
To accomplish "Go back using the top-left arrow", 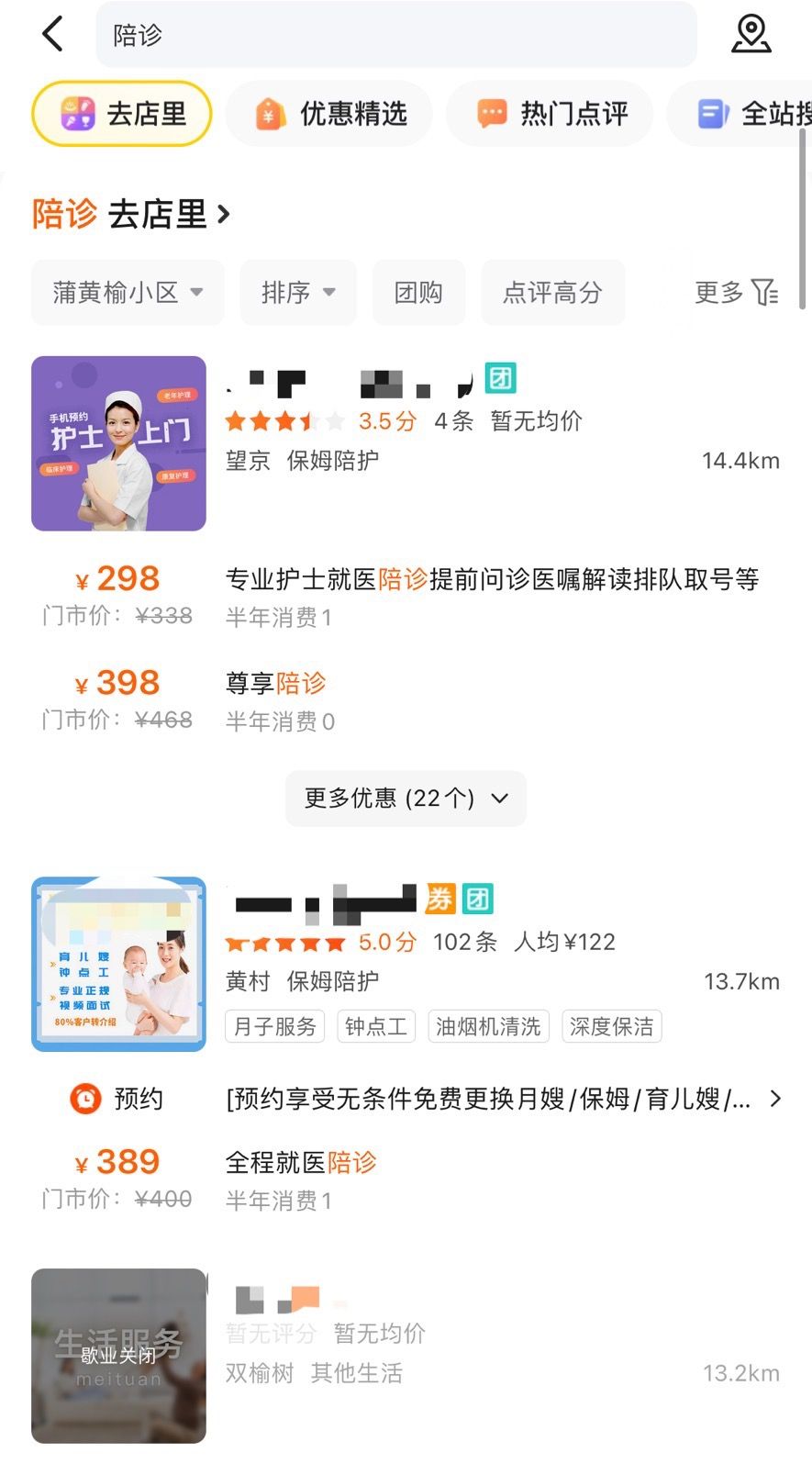I will [x=52, y=35].
